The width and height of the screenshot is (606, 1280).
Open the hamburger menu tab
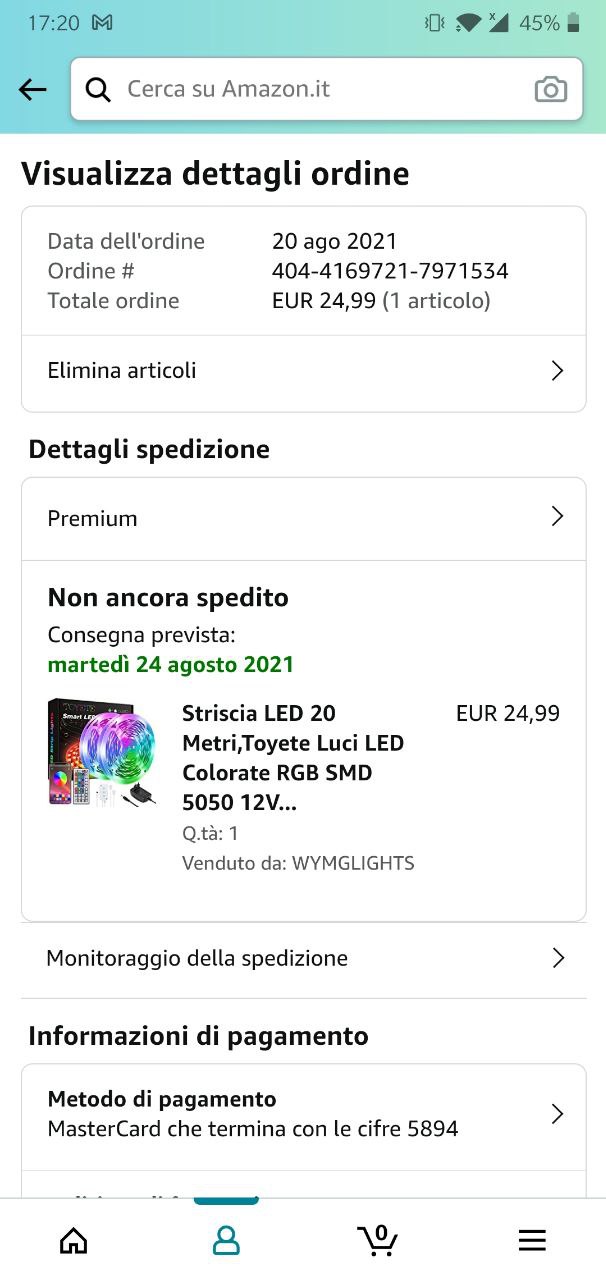[x=532, y=1241]
